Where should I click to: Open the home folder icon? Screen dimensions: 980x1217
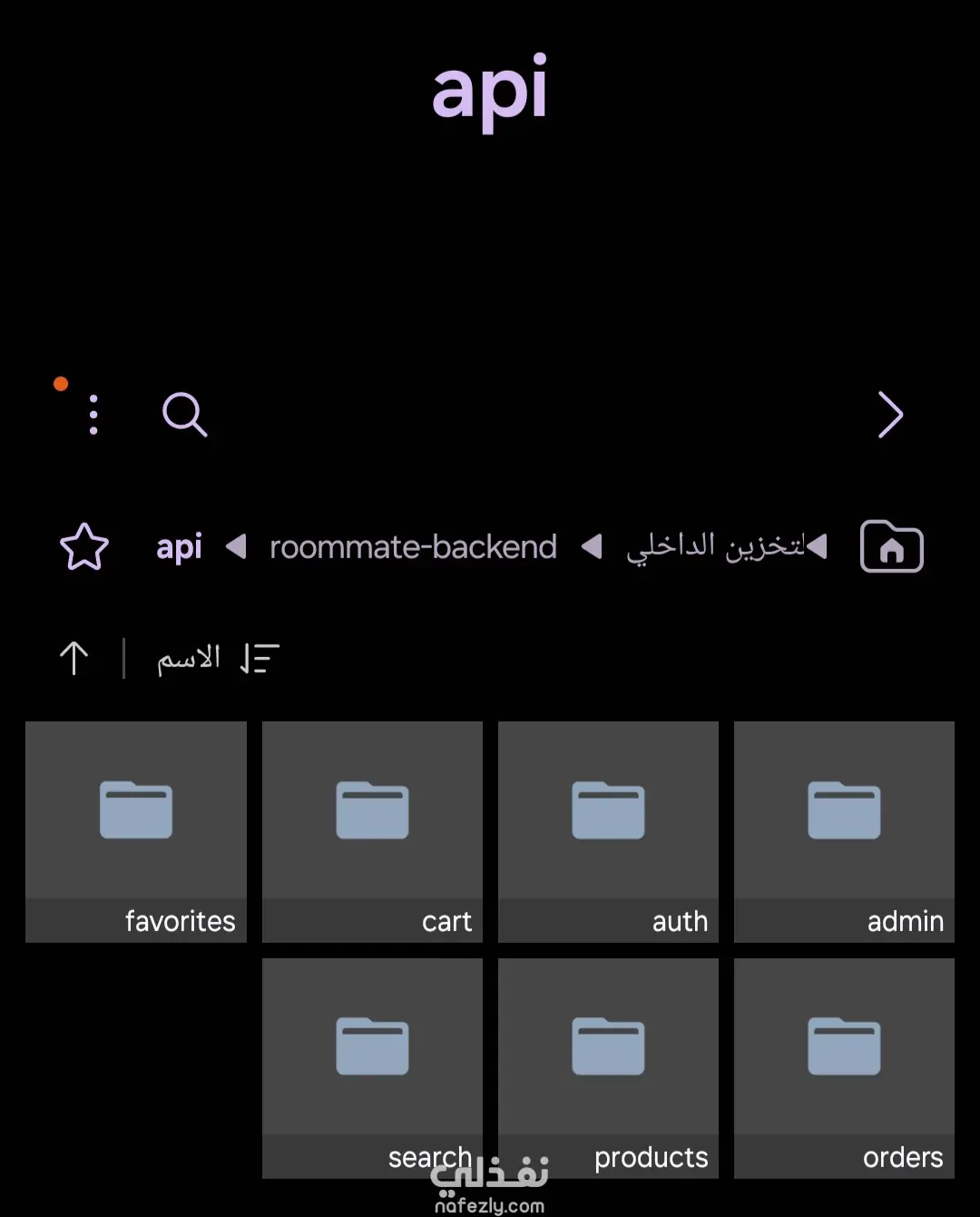[891, 547]
